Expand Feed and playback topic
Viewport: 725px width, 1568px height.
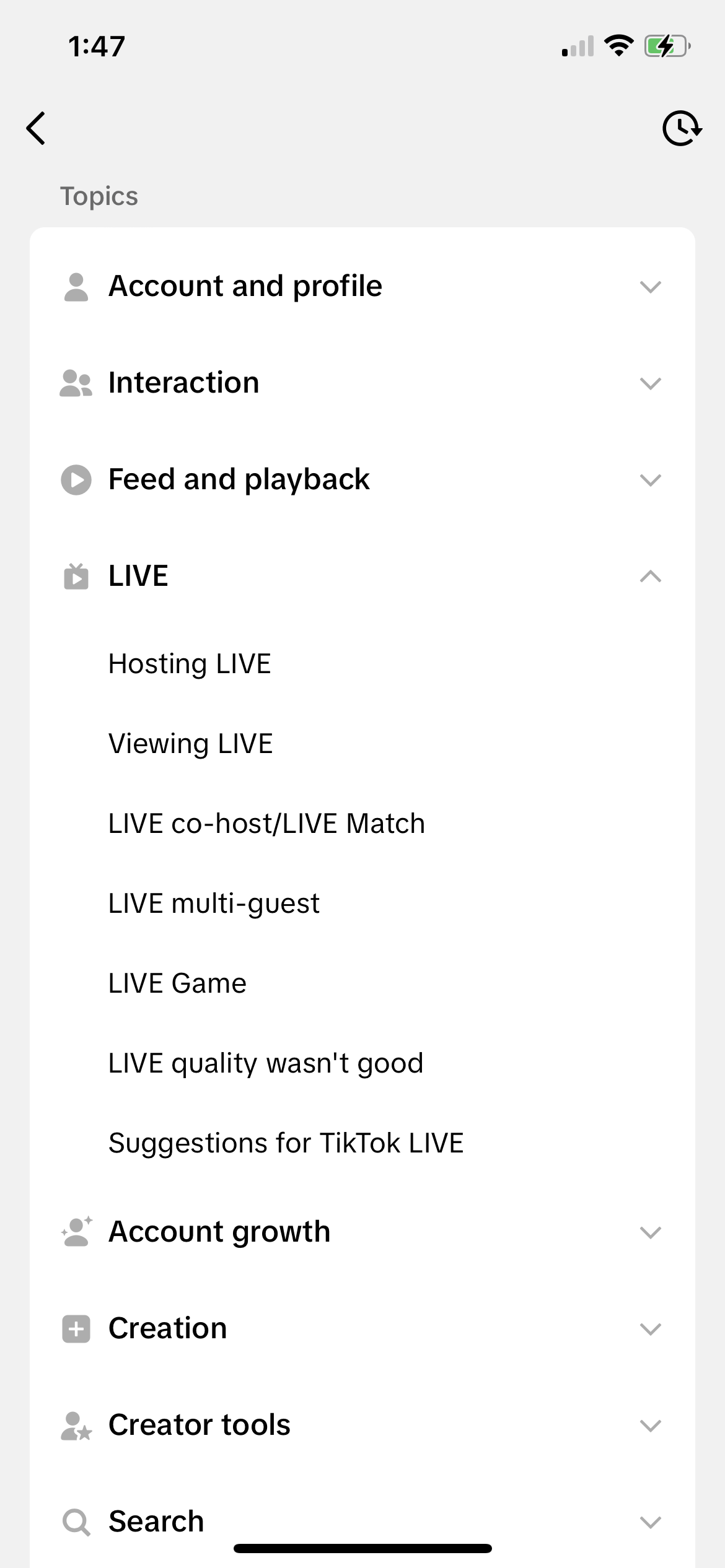point(362,479)
